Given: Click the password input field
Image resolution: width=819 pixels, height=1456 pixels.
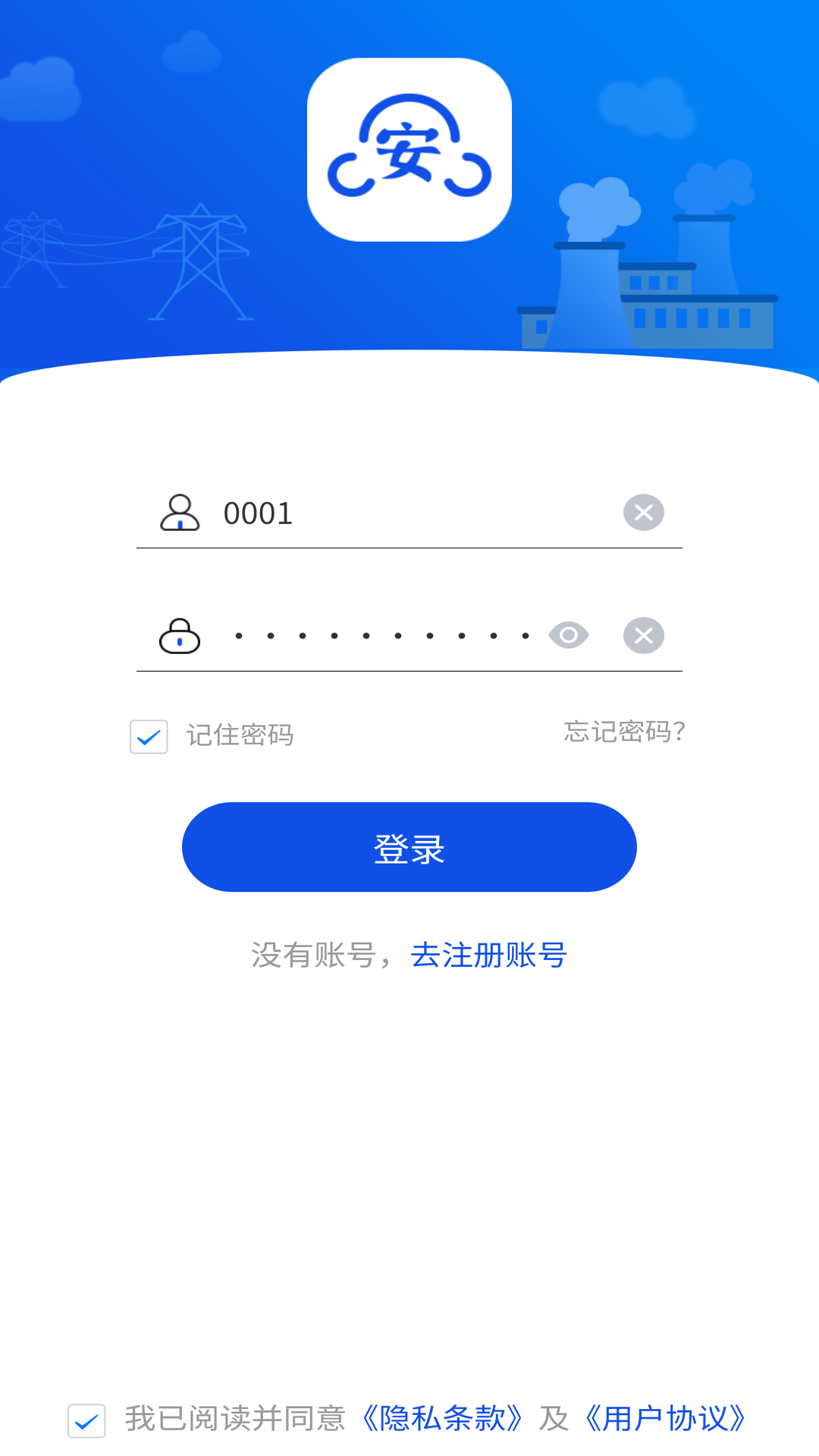Looking at the screenshot, I should pyautogui.click(x=379, y=635).
